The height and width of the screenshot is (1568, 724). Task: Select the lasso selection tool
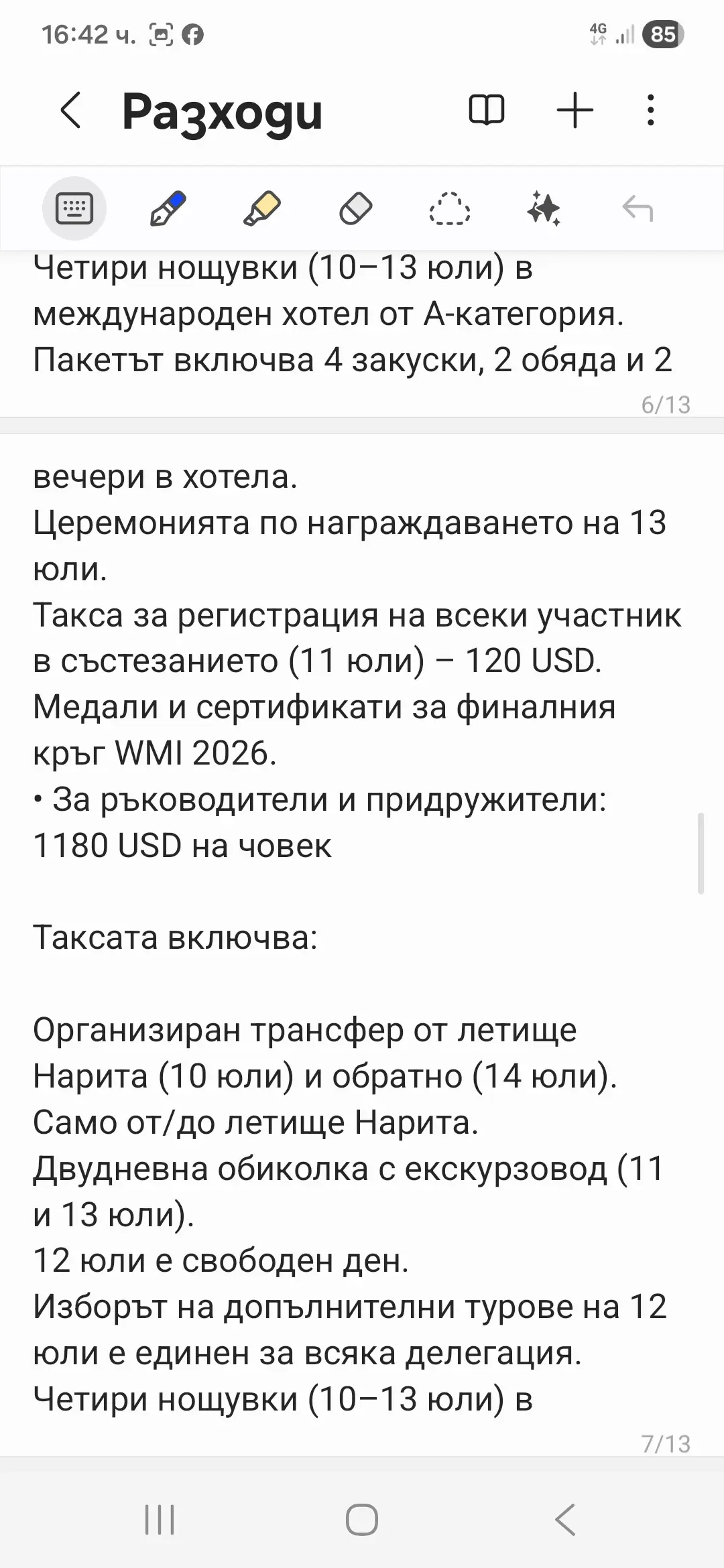(449, 209)
